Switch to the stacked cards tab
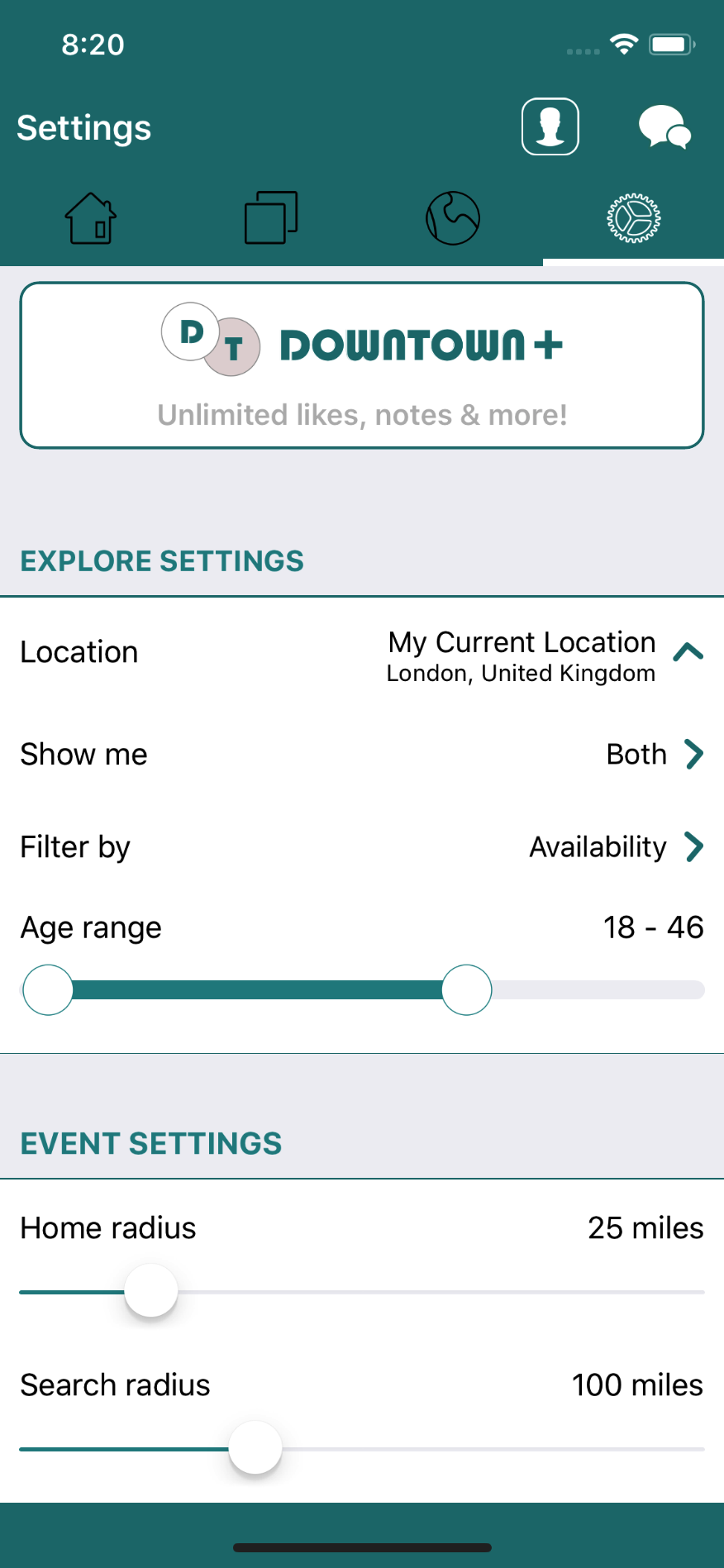 (271, 218)
